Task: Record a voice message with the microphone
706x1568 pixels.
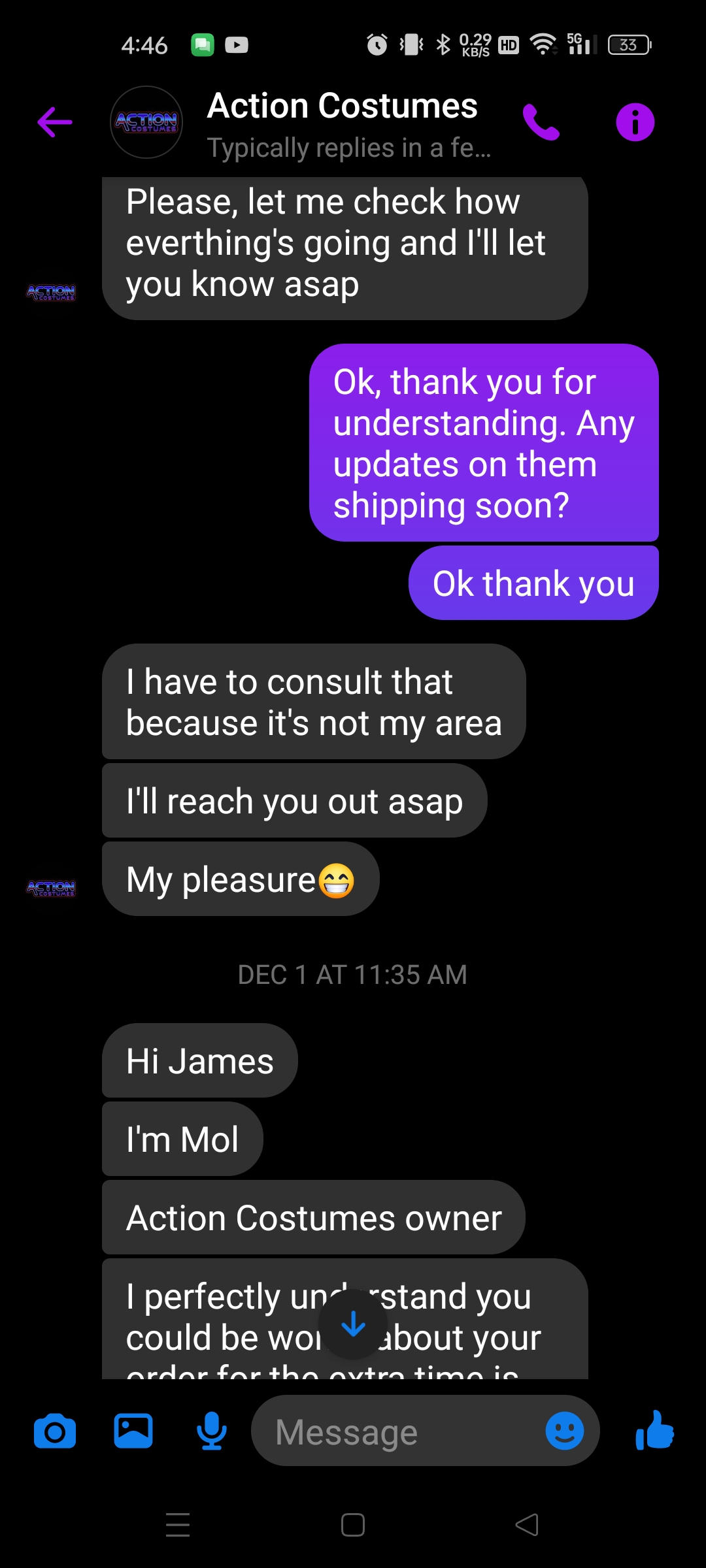Action: 212,1431
